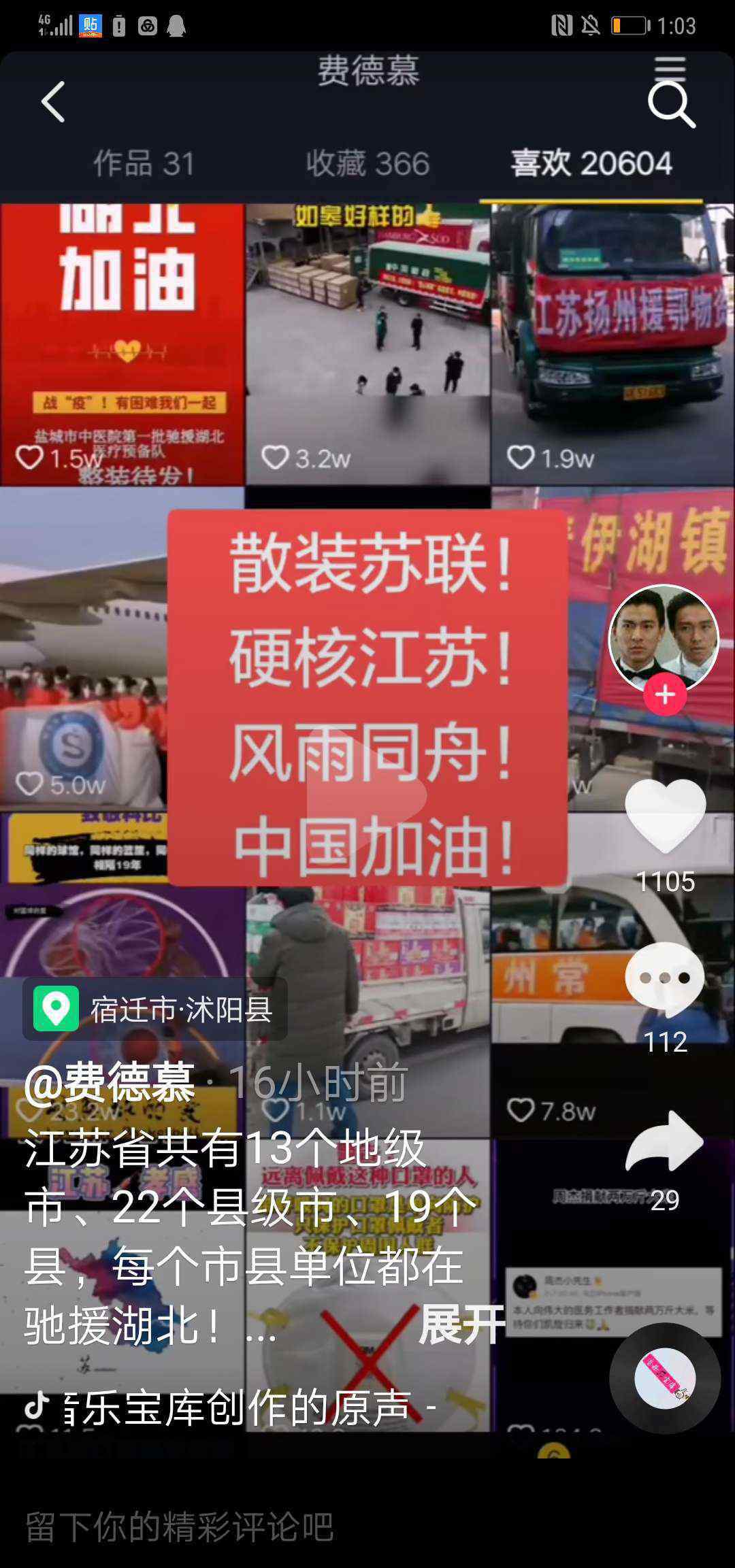Go back using the top-left arrow
Screen dimensions: 735x1568
53,102
